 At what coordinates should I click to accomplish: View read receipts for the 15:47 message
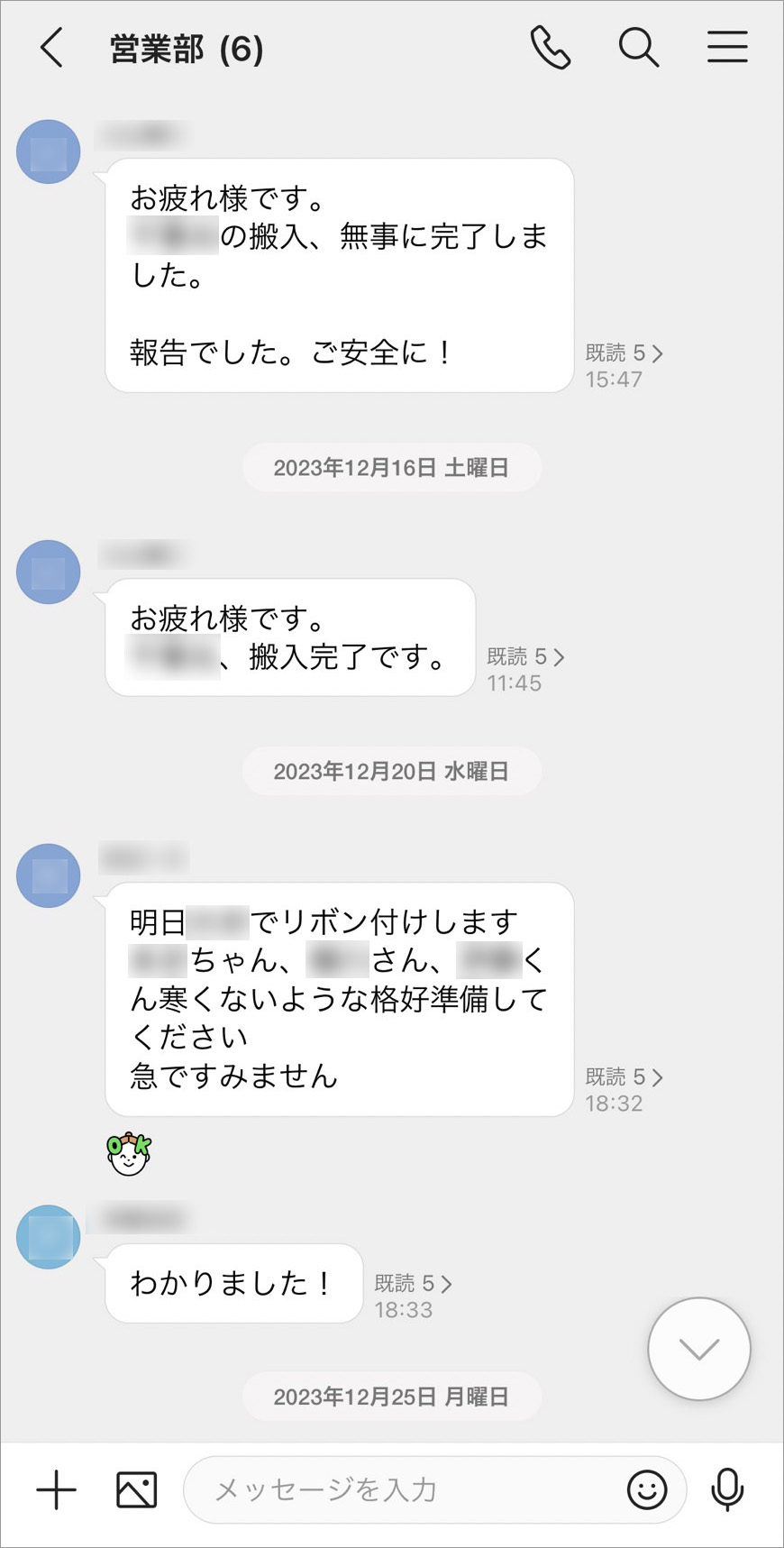pos(624,353)
